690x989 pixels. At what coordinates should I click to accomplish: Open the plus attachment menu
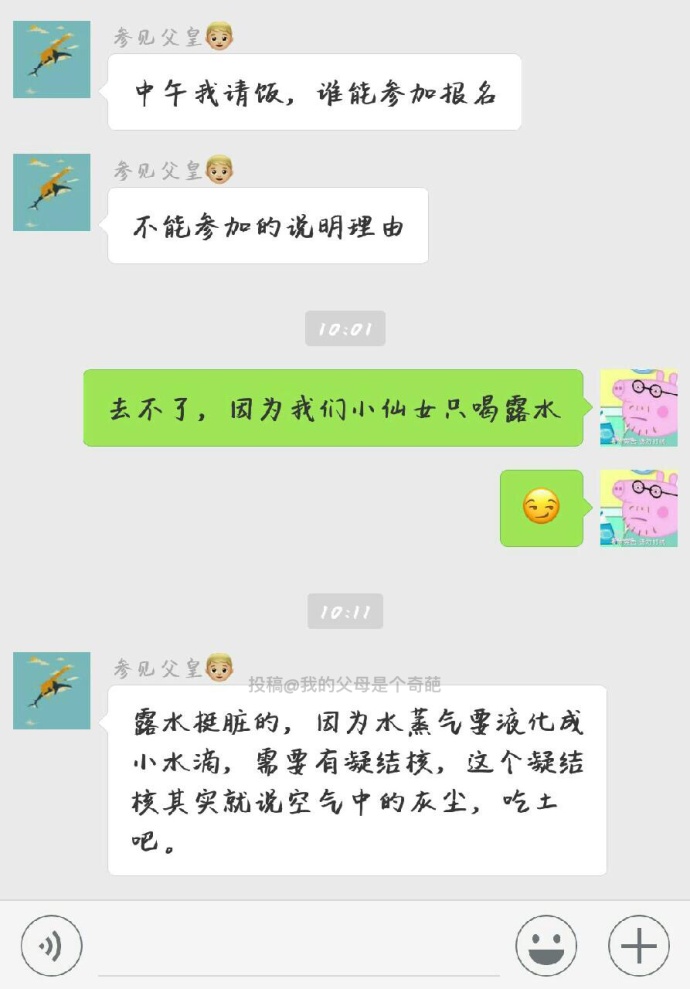(639, 945)
